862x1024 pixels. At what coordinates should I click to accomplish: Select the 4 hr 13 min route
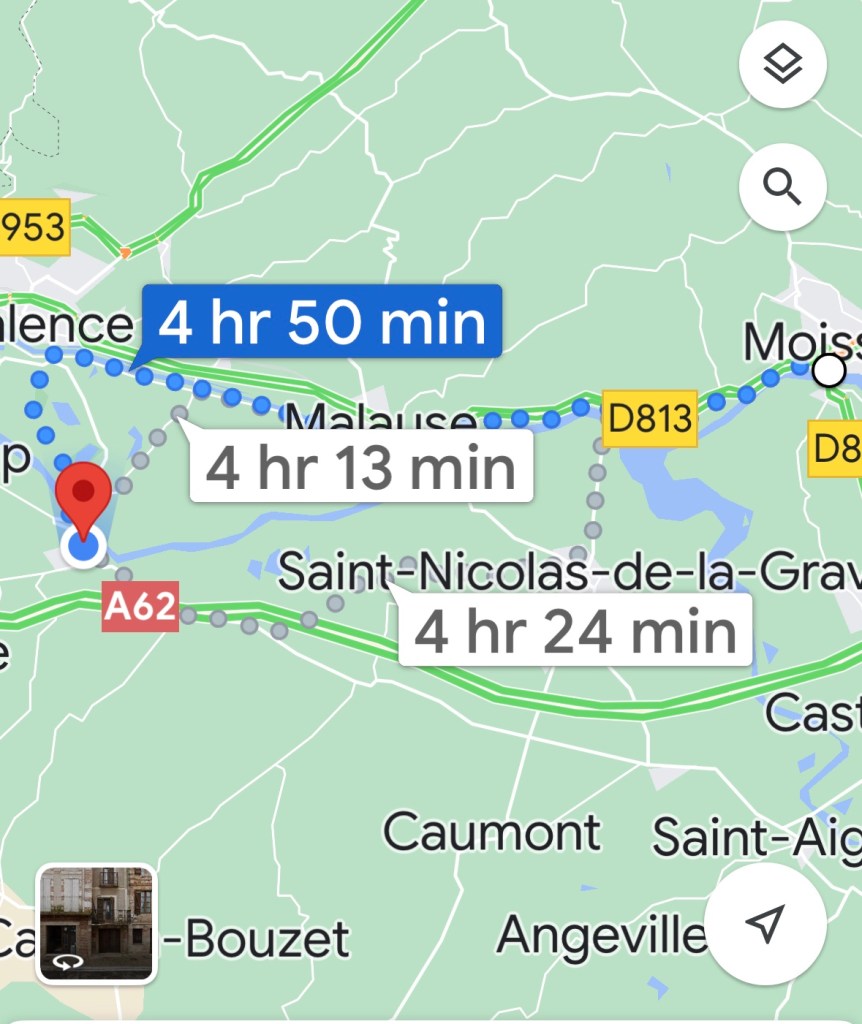point(361,467)
